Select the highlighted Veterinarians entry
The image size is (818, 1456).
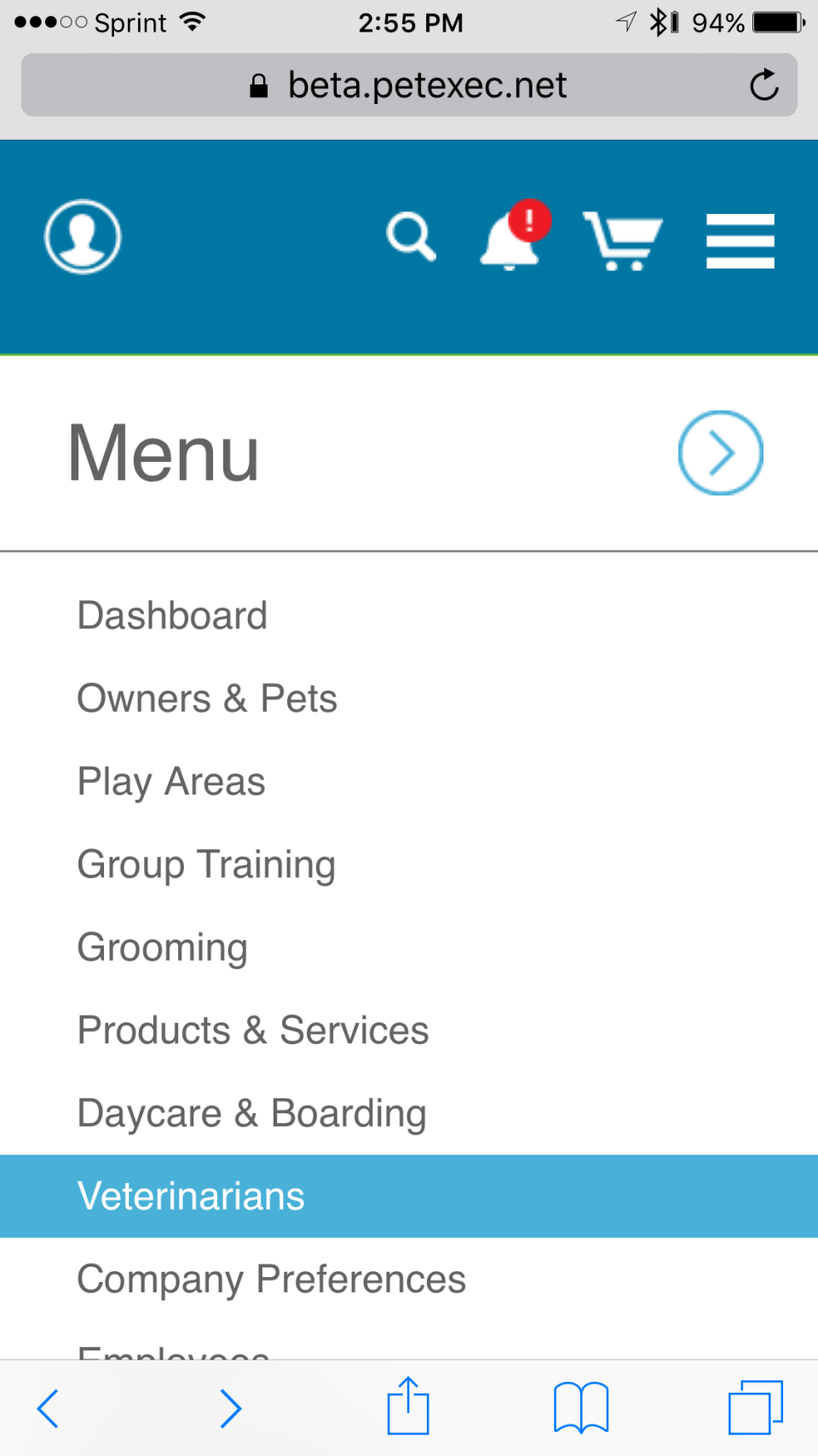[x=190, y=1196]
